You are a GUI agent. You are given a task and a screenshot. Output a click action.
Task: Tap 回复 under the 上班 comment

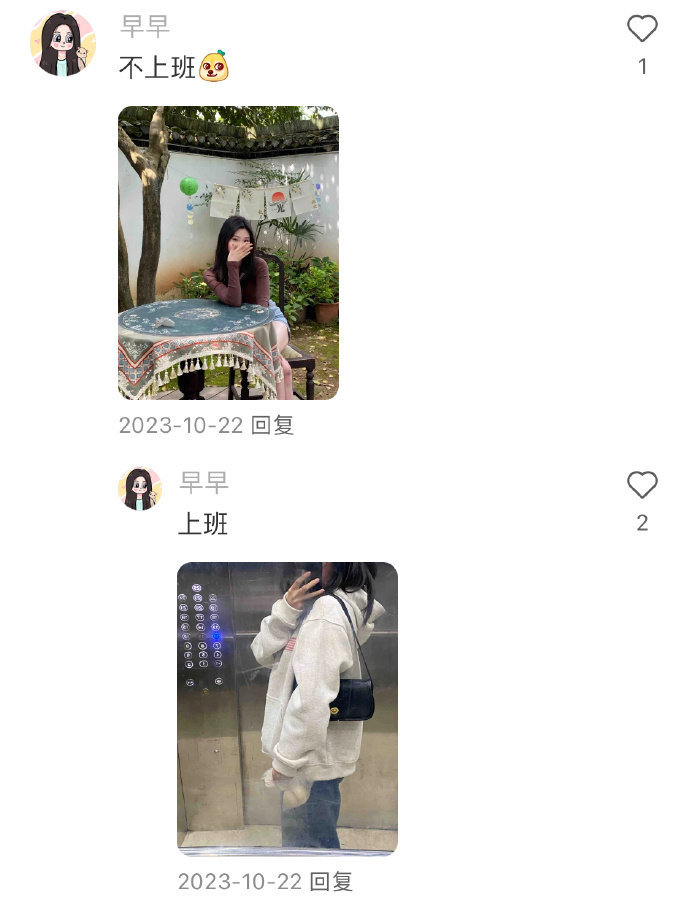(x=331, y=881)
